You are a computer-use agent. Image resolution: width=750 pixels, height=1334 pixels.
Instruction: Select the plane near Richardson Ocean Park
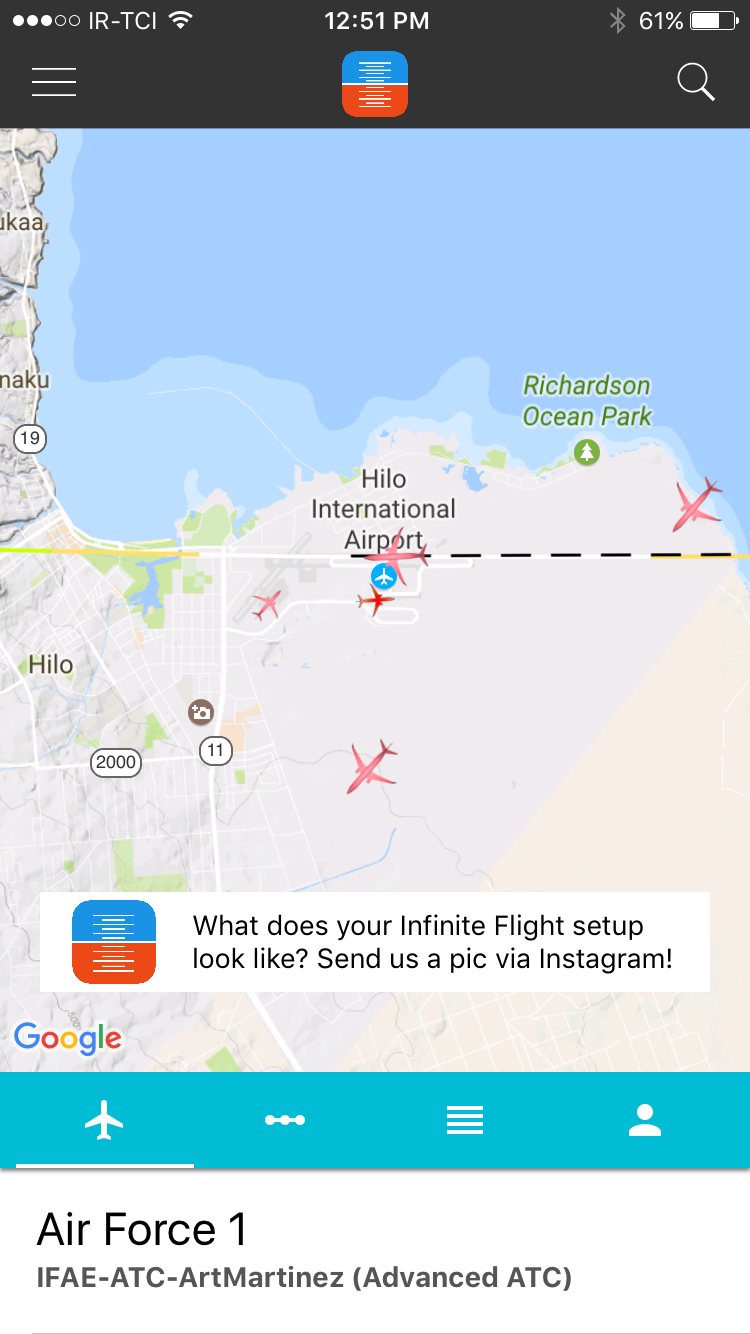pos(696,505)
